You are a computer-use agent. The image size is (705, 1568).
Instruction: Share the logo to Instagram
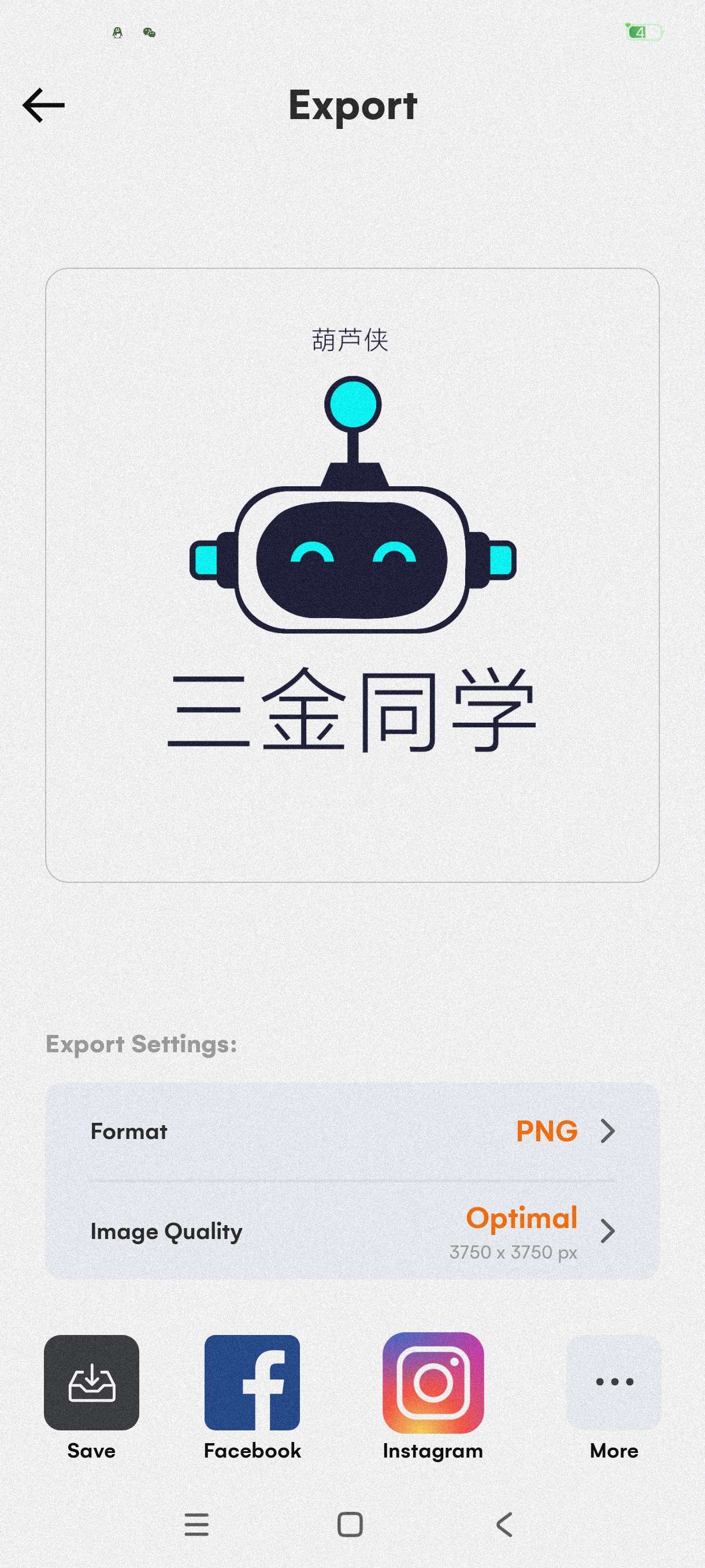tap(432, 1382)
